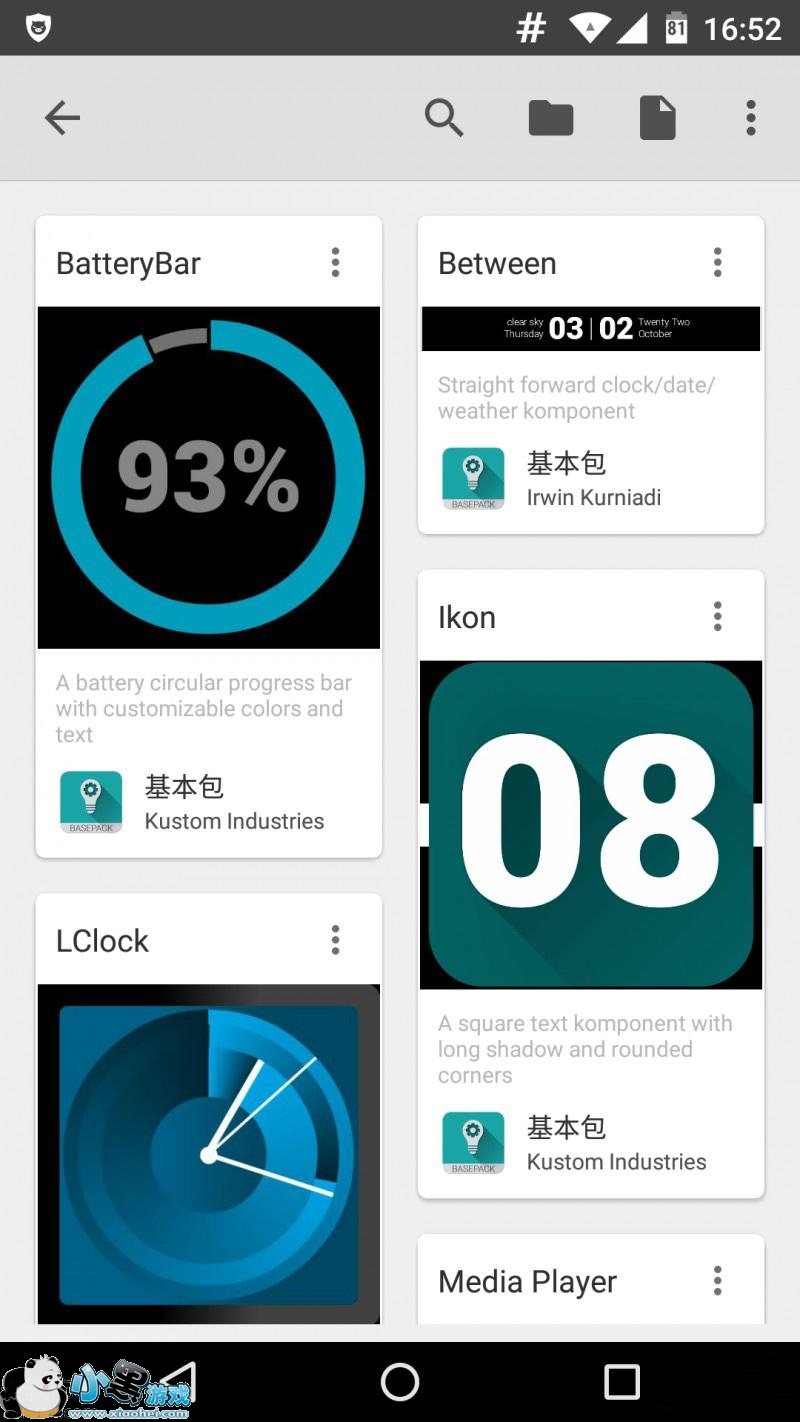
Task: Tap the system home button
Action: pos(400,1382)
